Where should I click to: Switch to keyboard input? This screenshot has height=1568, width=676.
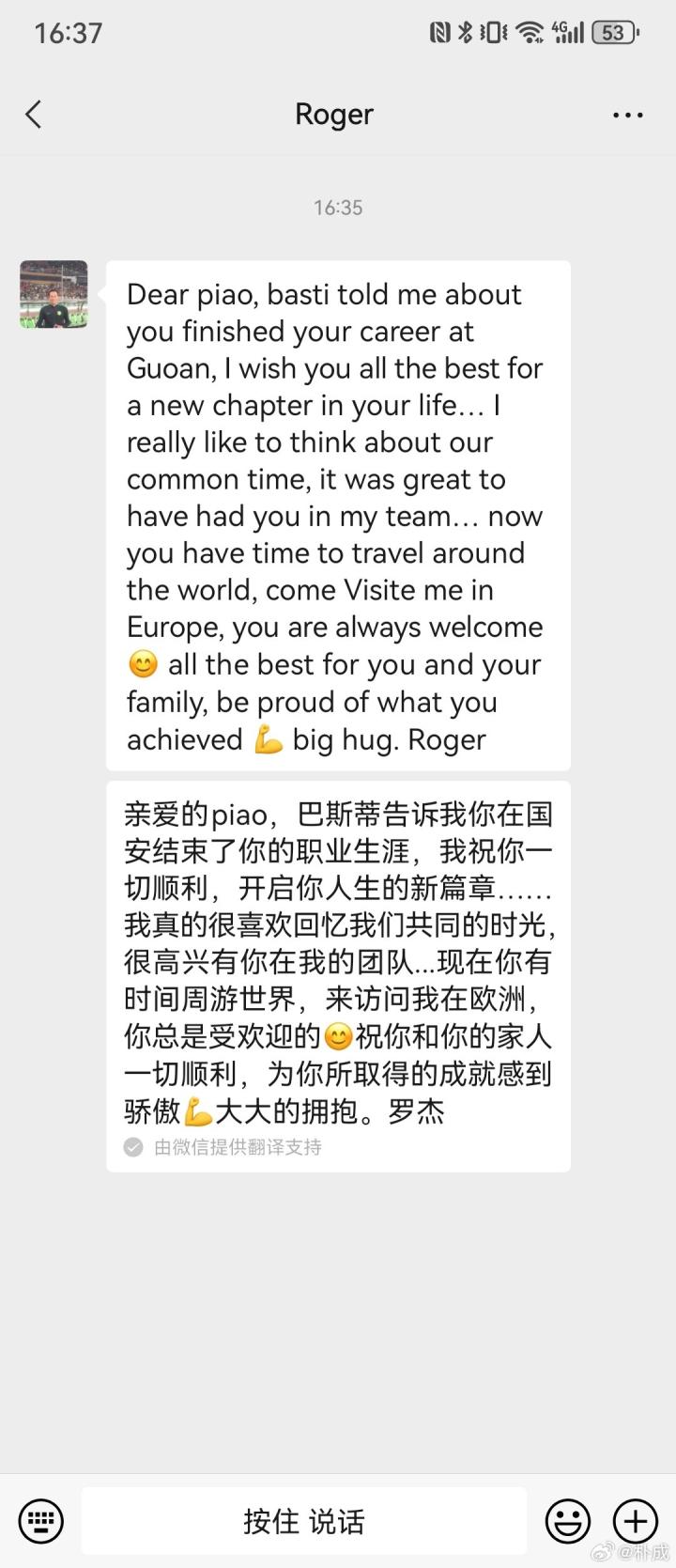coord(40,1520)
